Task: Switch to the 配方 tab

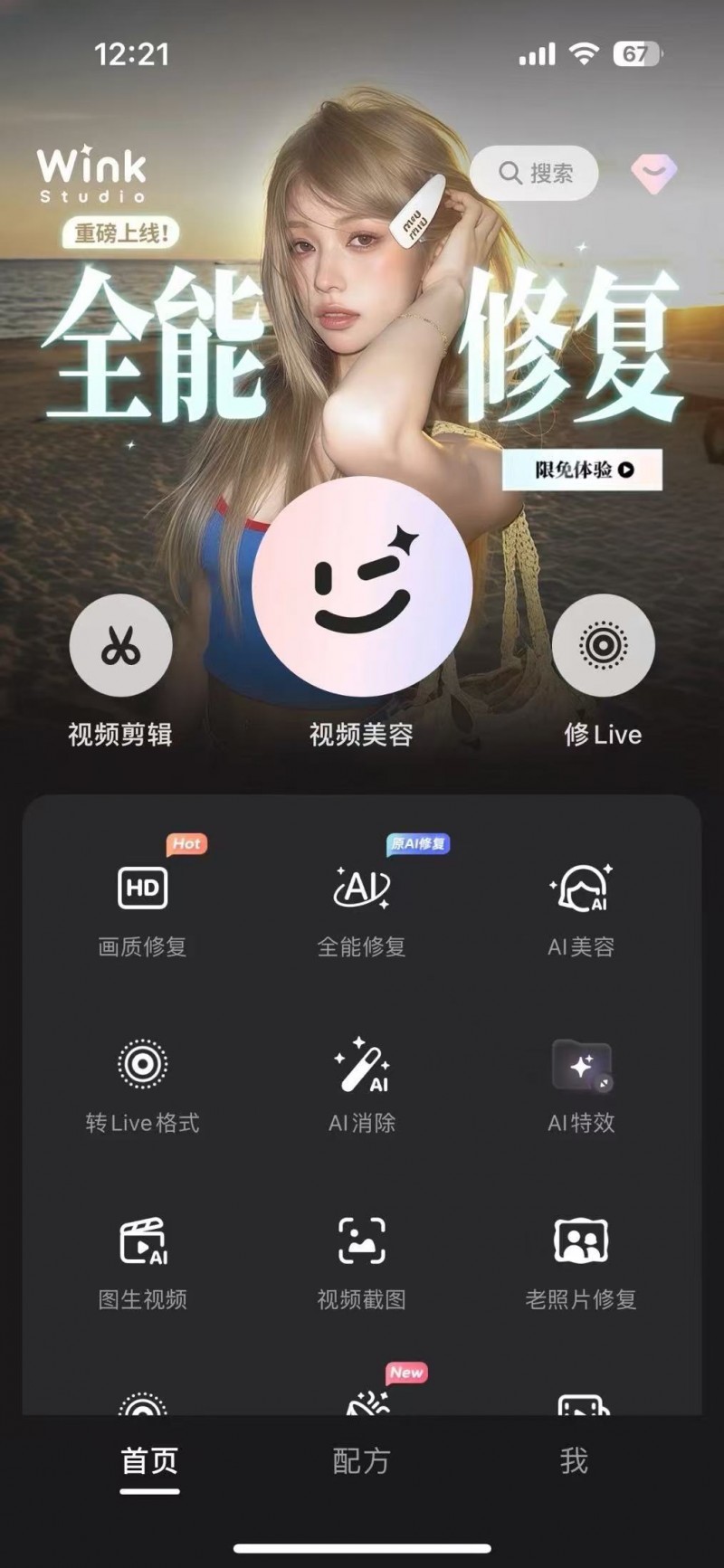Action: pos(362,1461)
